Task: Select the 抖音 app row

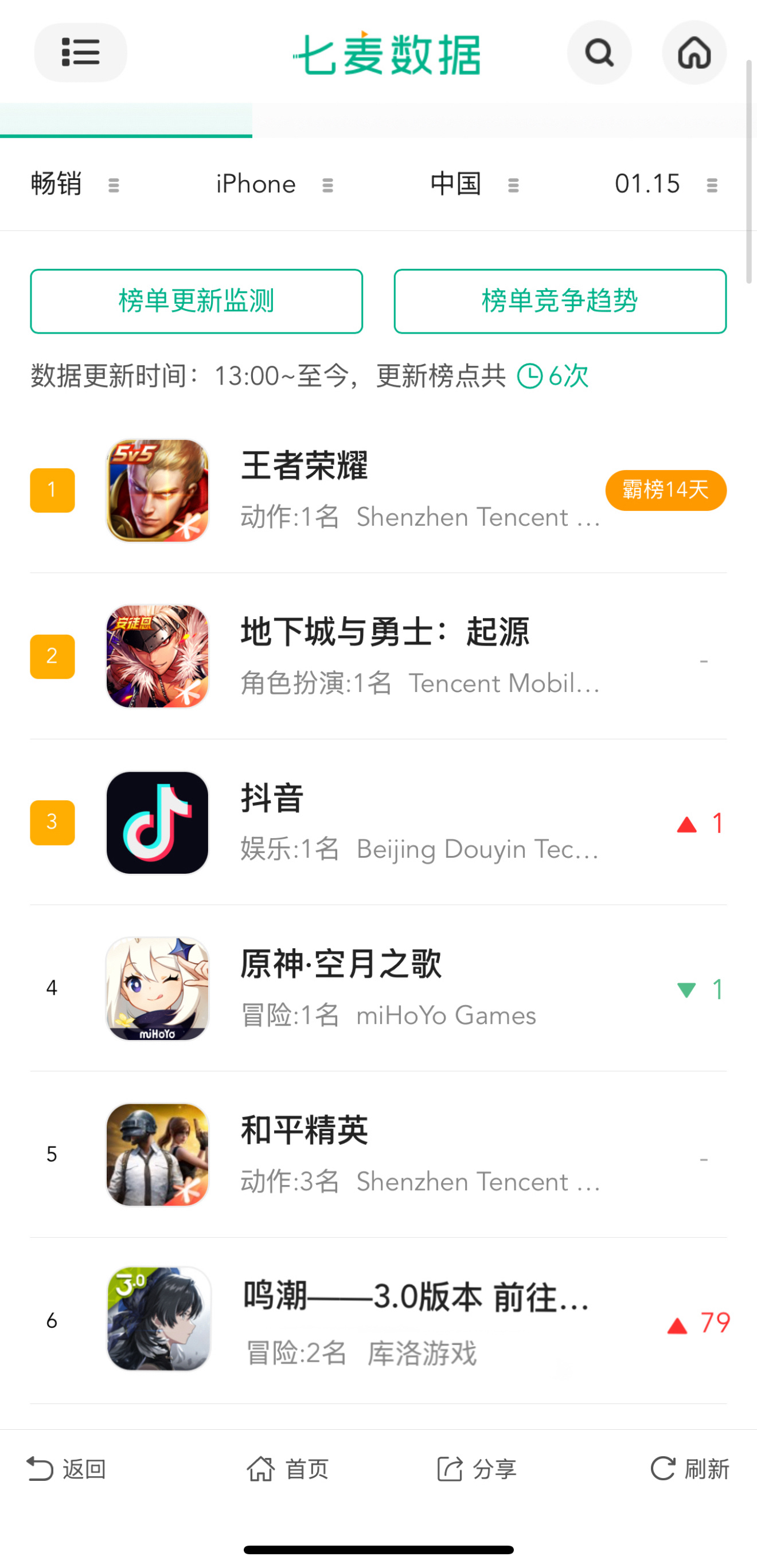Action: click(377, 822)
